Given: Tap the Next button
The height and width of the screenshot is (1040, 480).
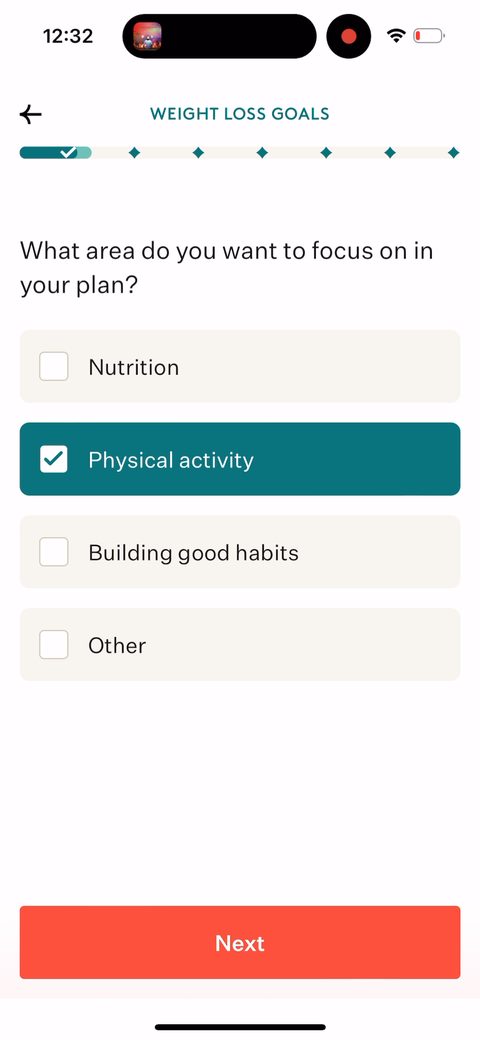Looking at the screenshot, I should tap(240, 942).
